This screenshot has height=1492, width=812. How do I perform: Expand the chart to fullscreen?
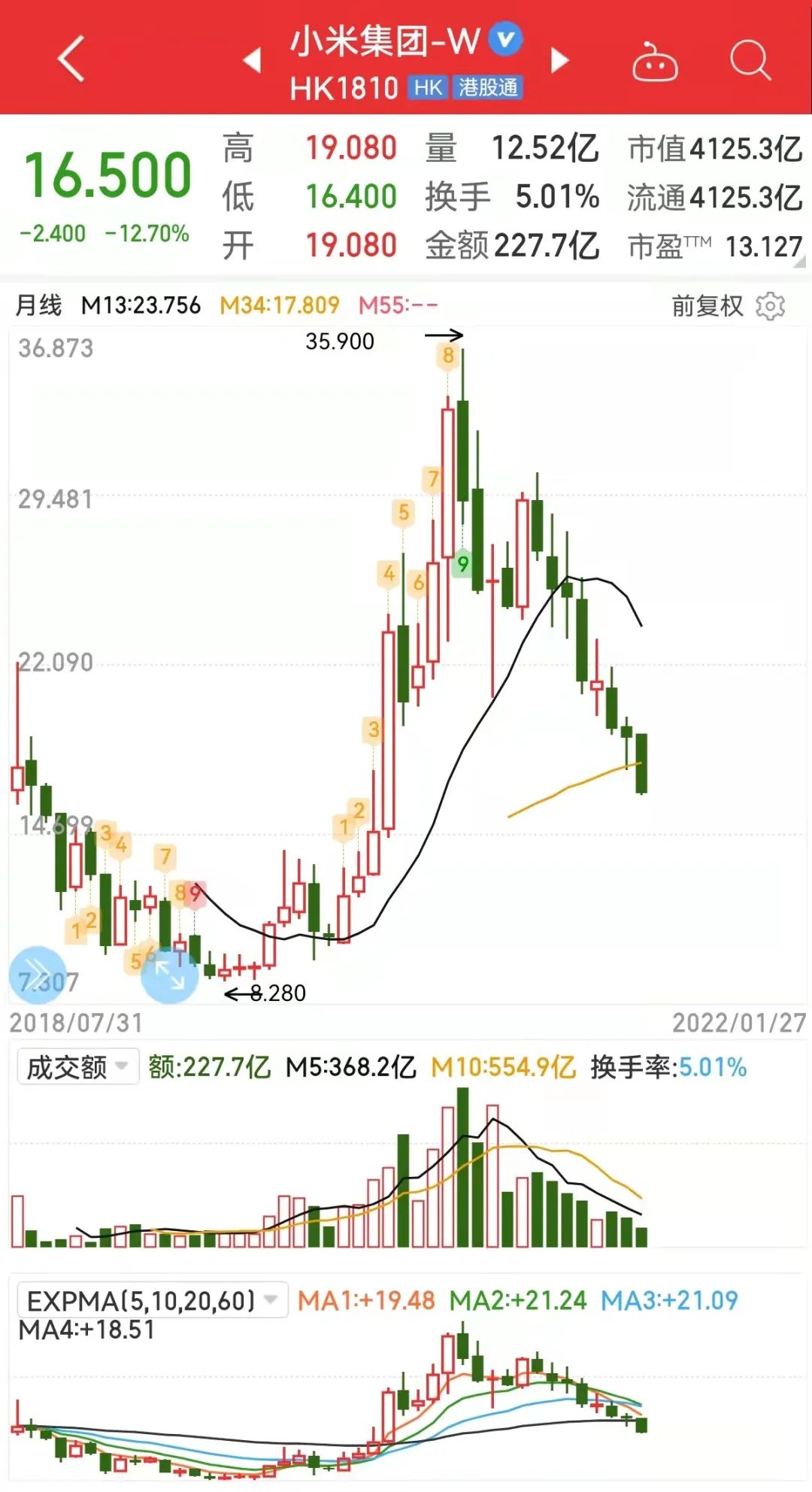point(170,976)
